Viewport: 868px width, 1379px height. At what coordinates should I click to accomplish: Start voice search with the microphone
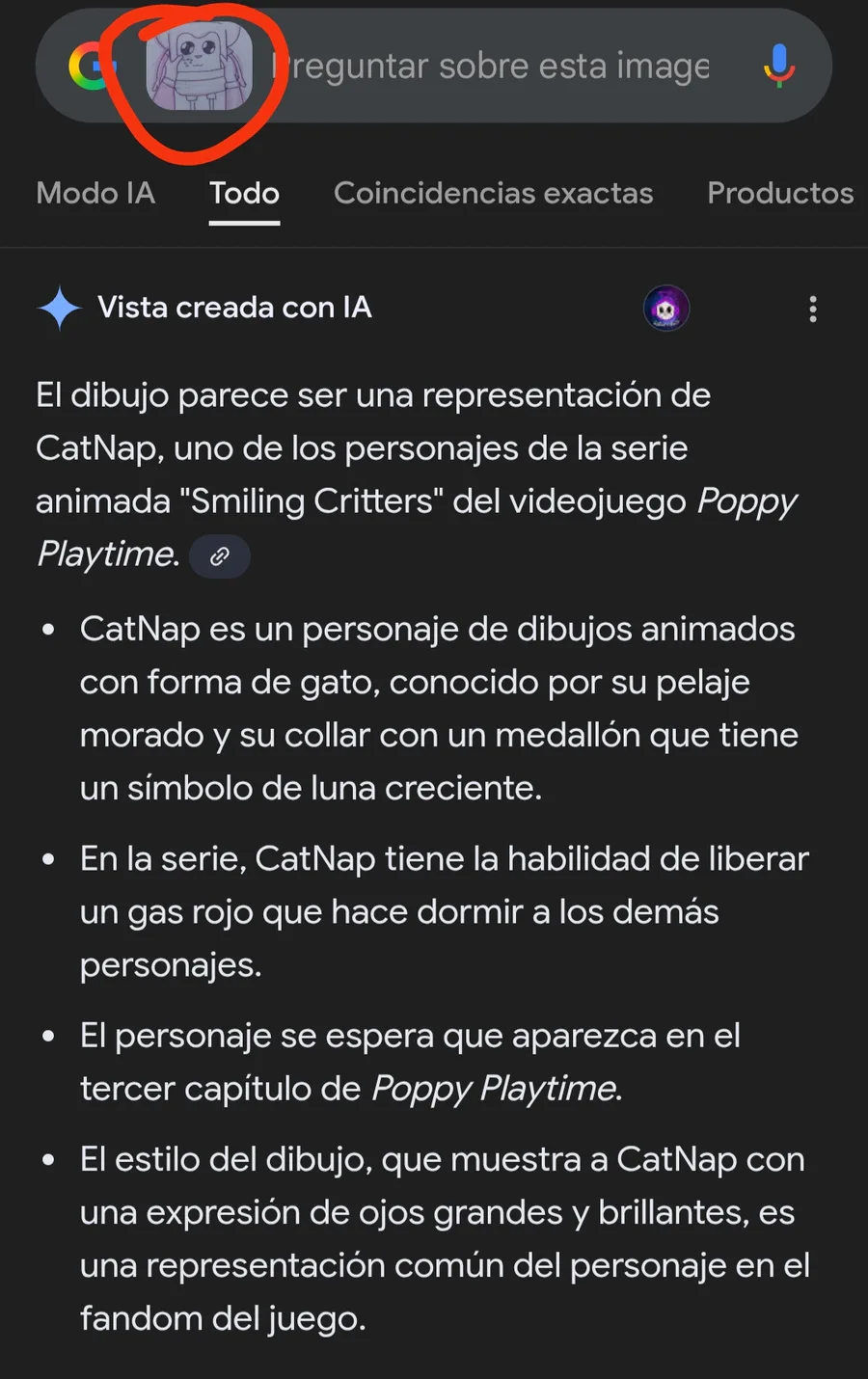pyautogui.click(x=779, y=67)
